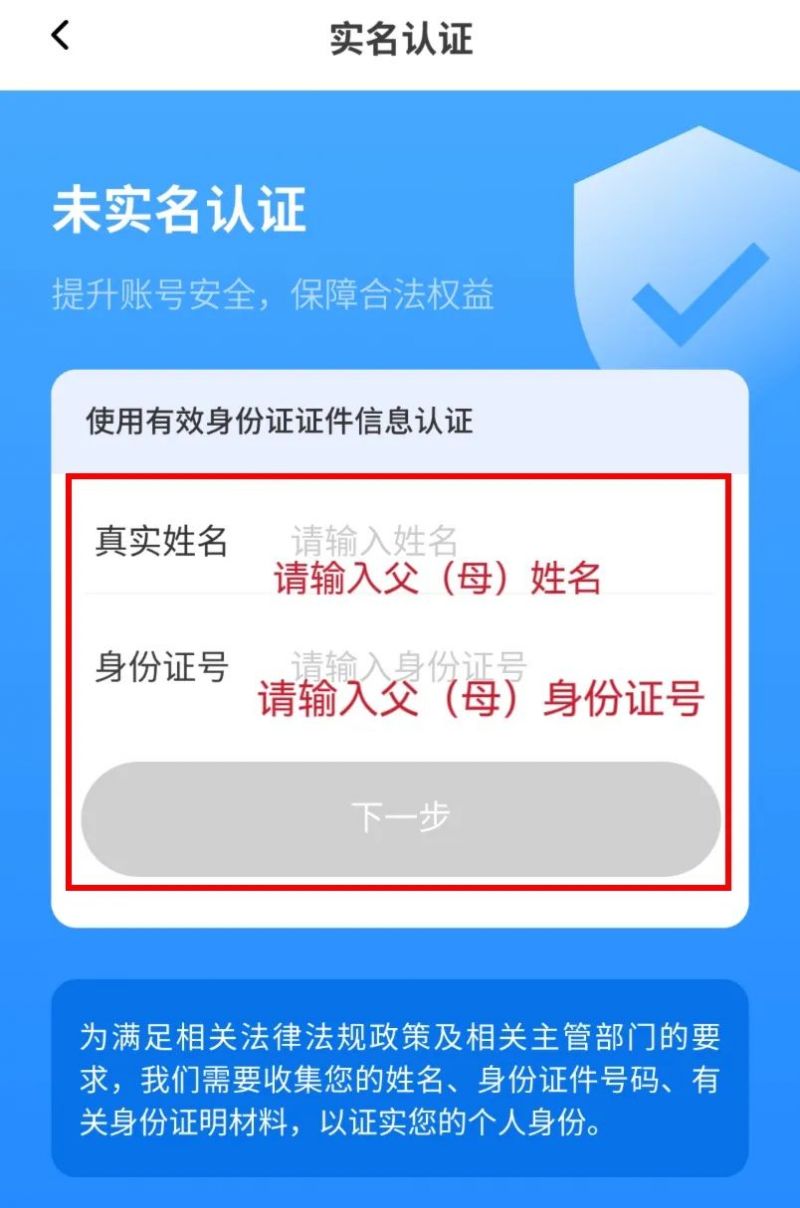Click the 真实姓名 field label
Viewport: 800px width, 1208px height.
pyautogui.click(x=162, y=538)
